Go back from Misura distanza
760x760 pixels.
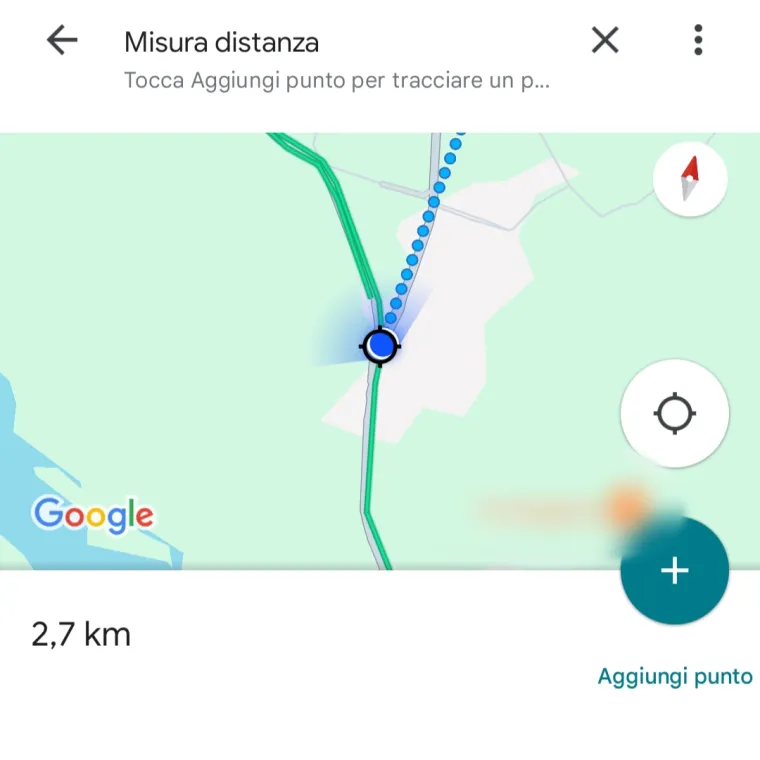coord(62,41)
